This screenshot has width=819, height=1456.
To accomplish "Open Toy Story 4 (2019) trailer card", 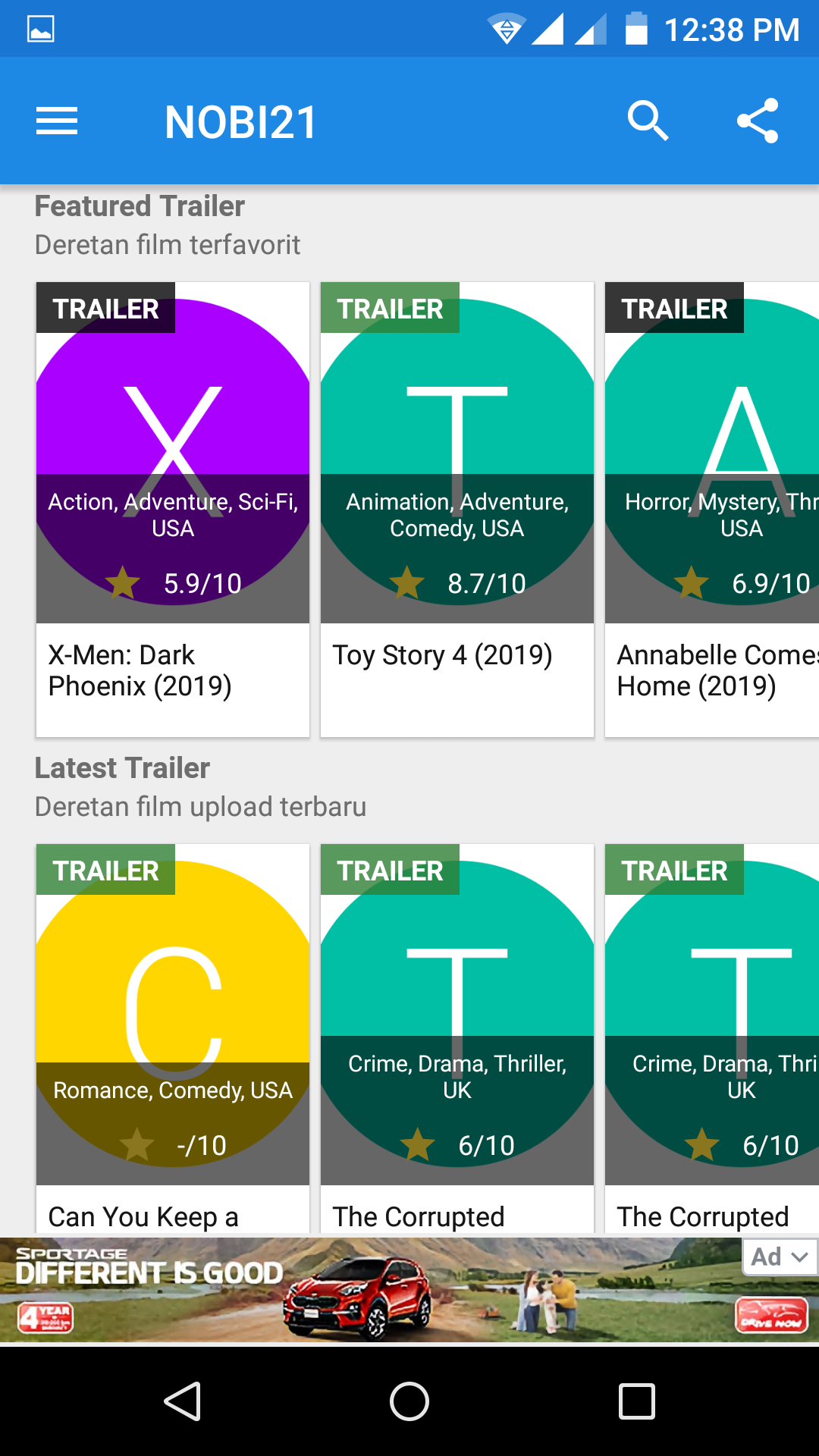I will pos(457,508).
